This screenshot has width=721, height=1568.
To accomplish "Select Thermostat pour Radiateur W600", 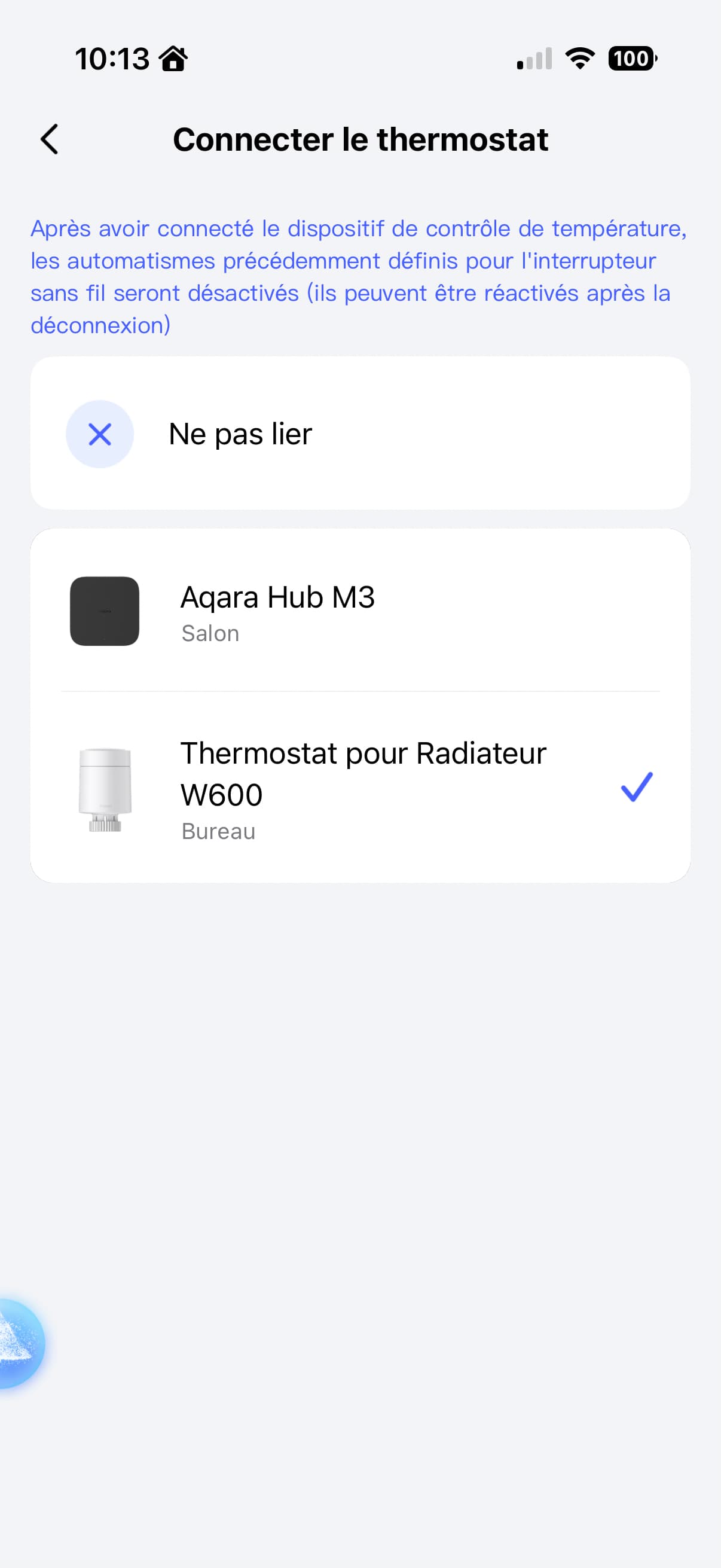I will pyautogui.click(x=360, y=789).
